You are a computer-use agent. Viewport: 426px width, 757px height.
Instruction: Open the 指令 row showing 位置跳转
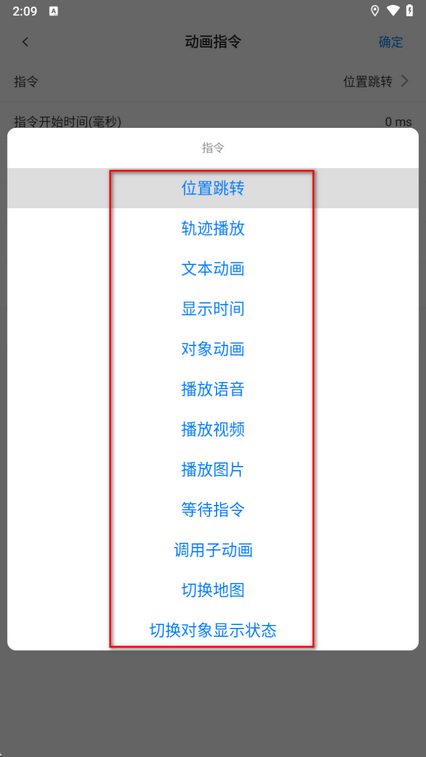[x=213, y=82]
